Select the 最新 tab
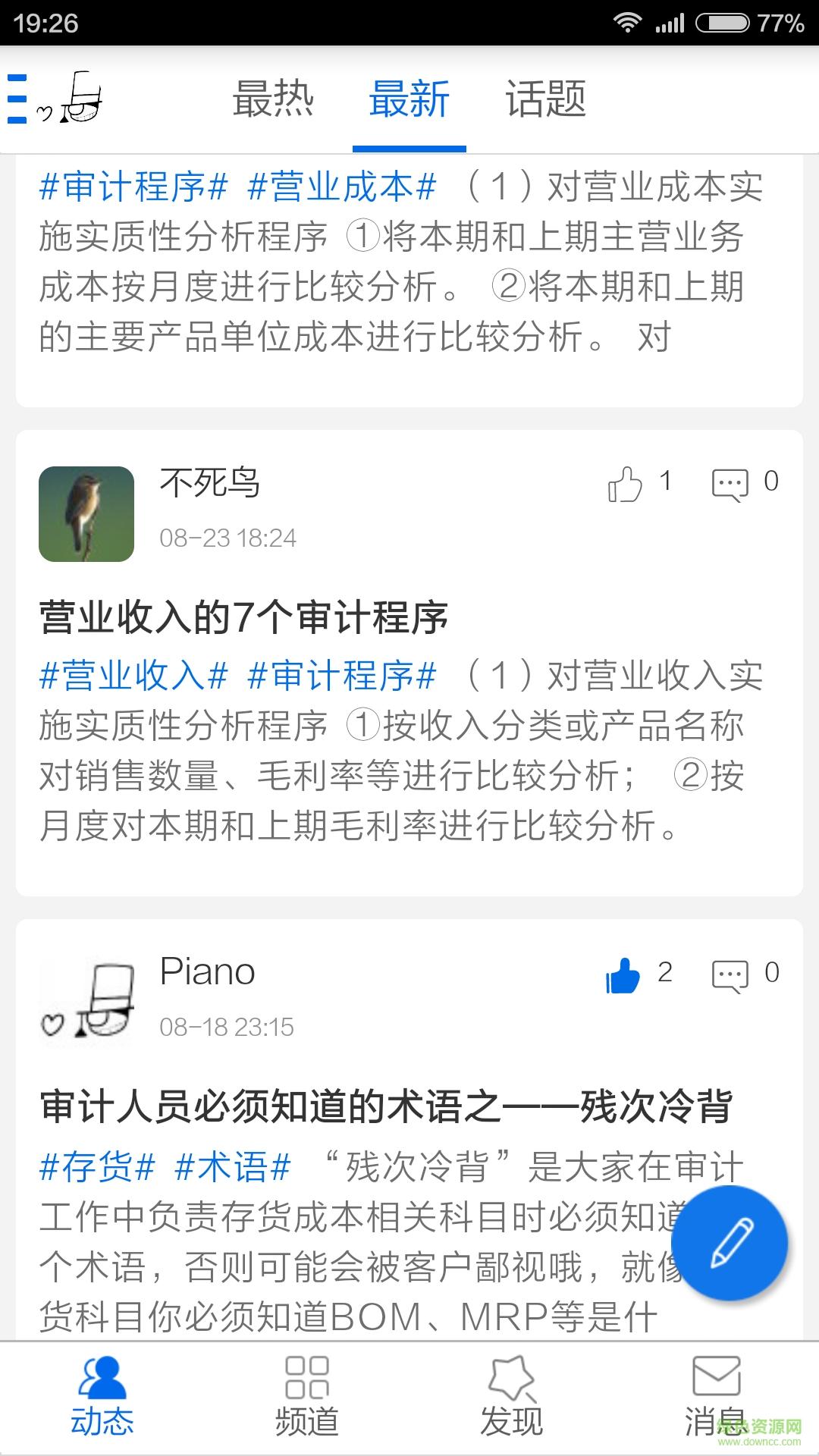The image size is (819, 1456). coord(409,99)
